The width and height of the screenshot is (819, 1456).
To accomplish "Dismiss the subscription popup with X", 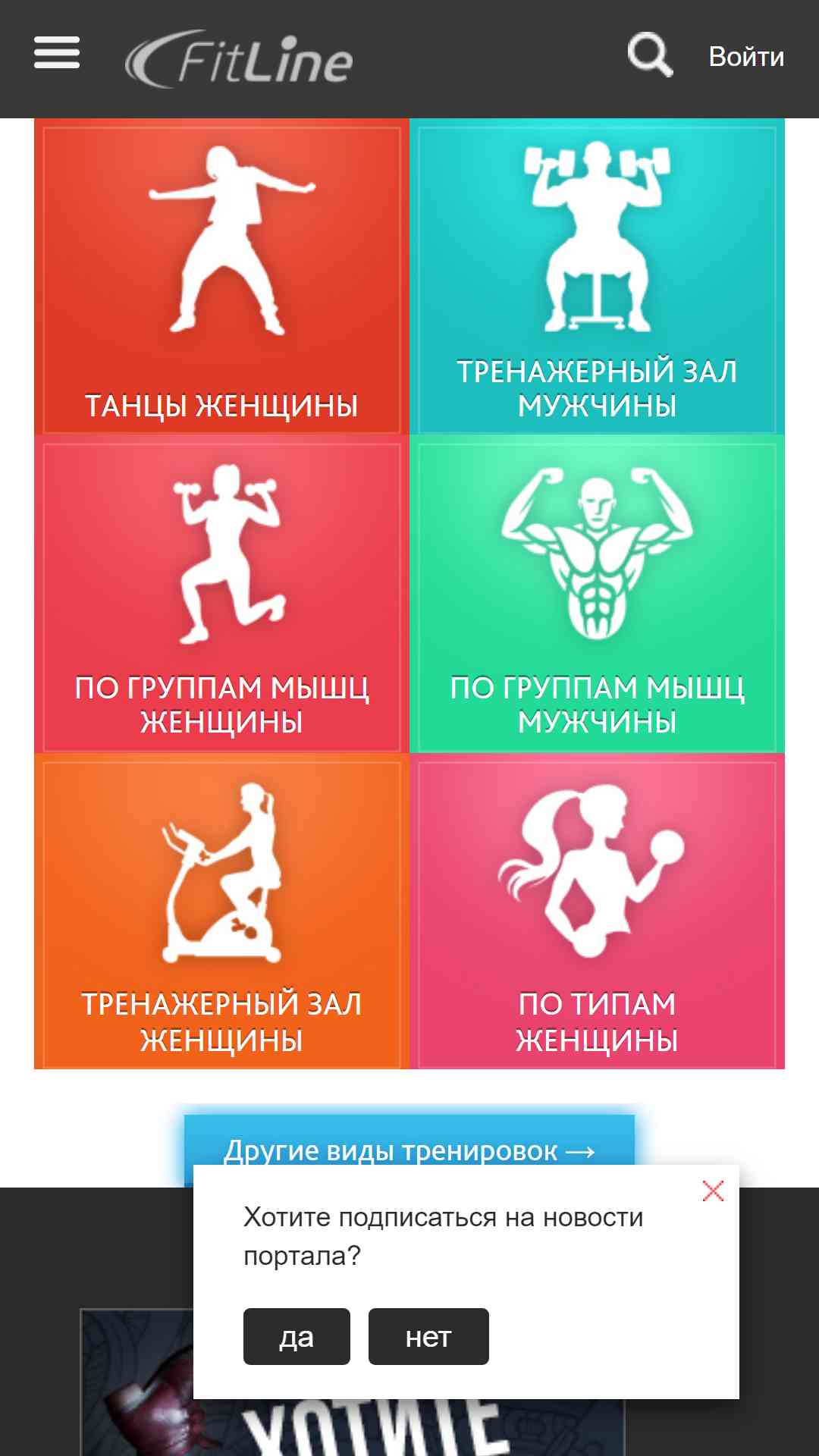I will coord(713,1191).
